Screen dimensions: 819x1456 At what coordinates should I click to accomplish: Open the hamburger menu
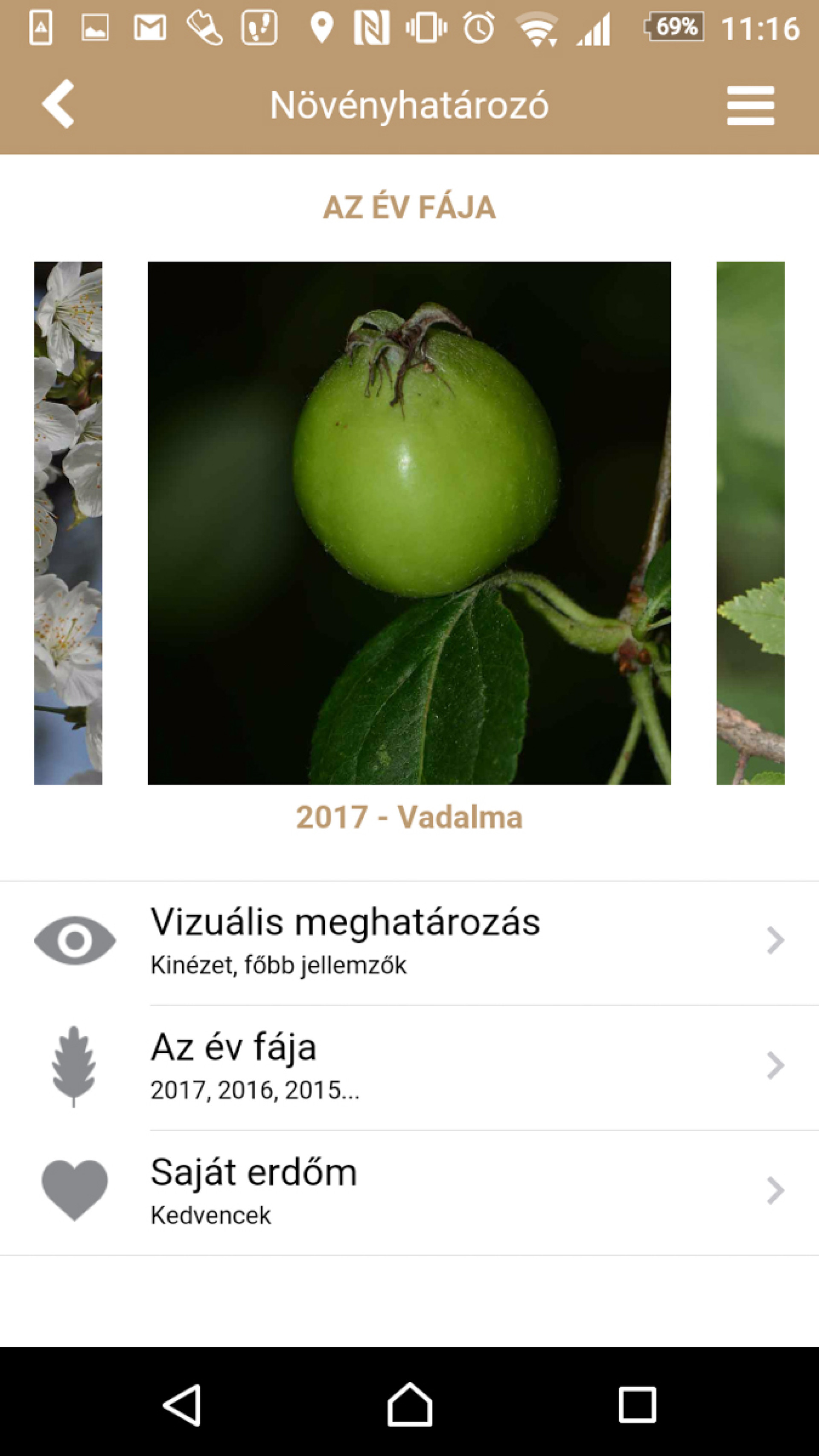coord(750,105)
